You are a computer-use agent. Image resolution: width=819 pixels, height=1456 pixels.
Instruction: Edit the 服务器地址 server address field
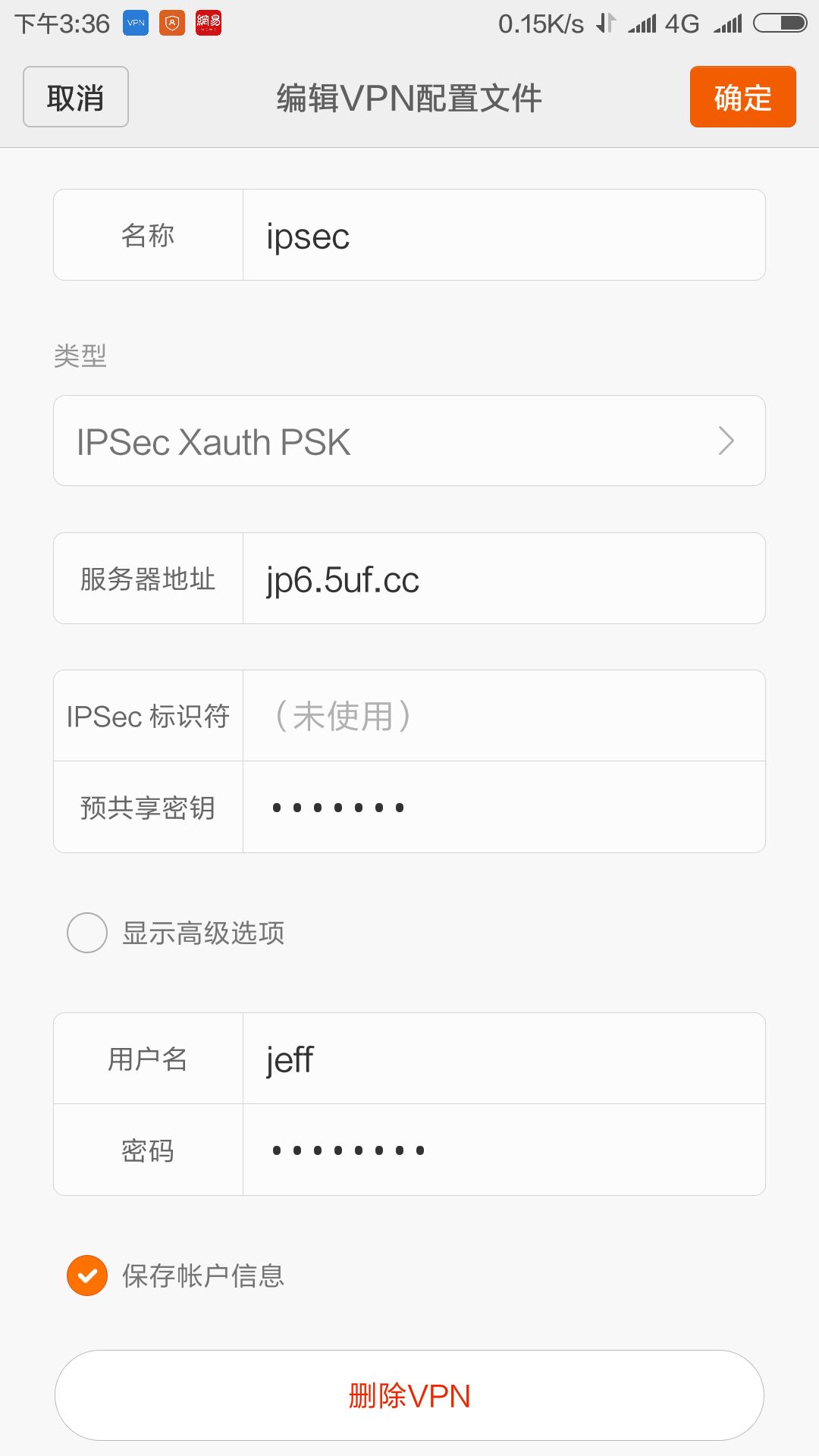[503, 579]
